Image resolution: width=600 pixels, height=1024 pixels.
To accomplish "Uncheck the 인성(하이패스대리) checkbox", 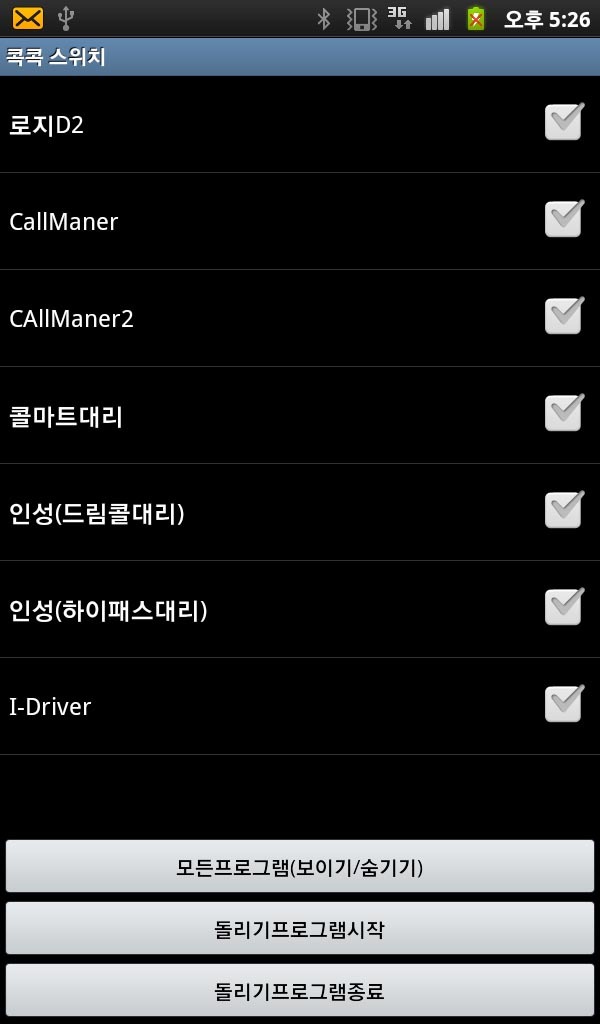I will coord(564,608).
